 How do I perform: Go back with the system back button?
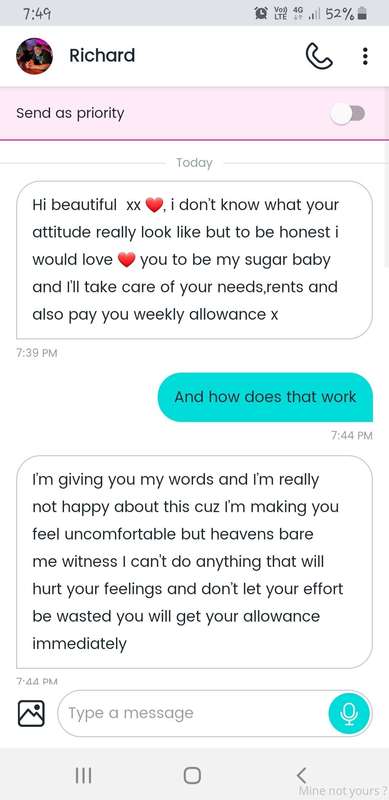(x=302, y=775)
